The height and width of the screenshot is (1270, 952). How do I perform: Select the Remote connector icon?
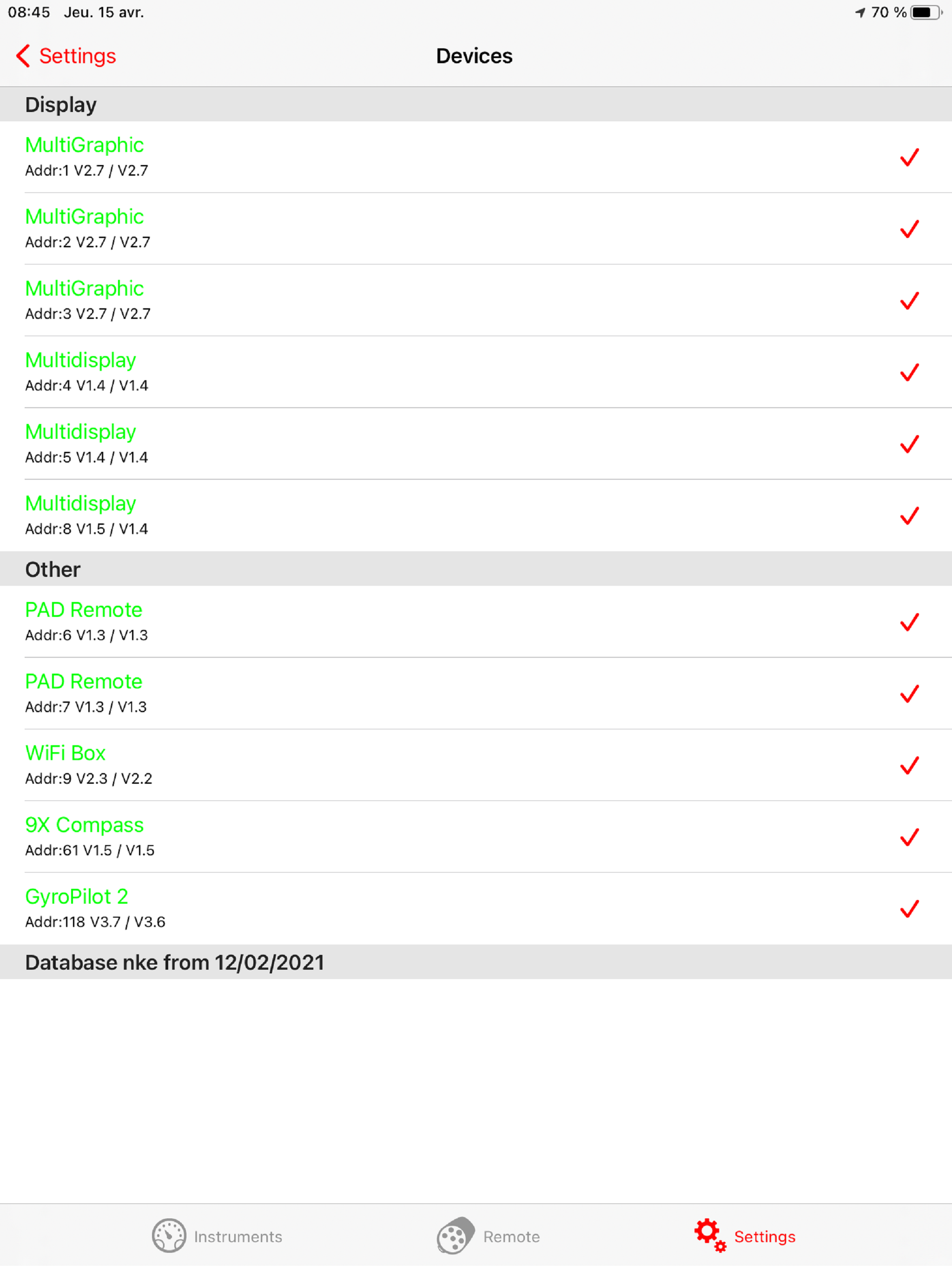456,1236
